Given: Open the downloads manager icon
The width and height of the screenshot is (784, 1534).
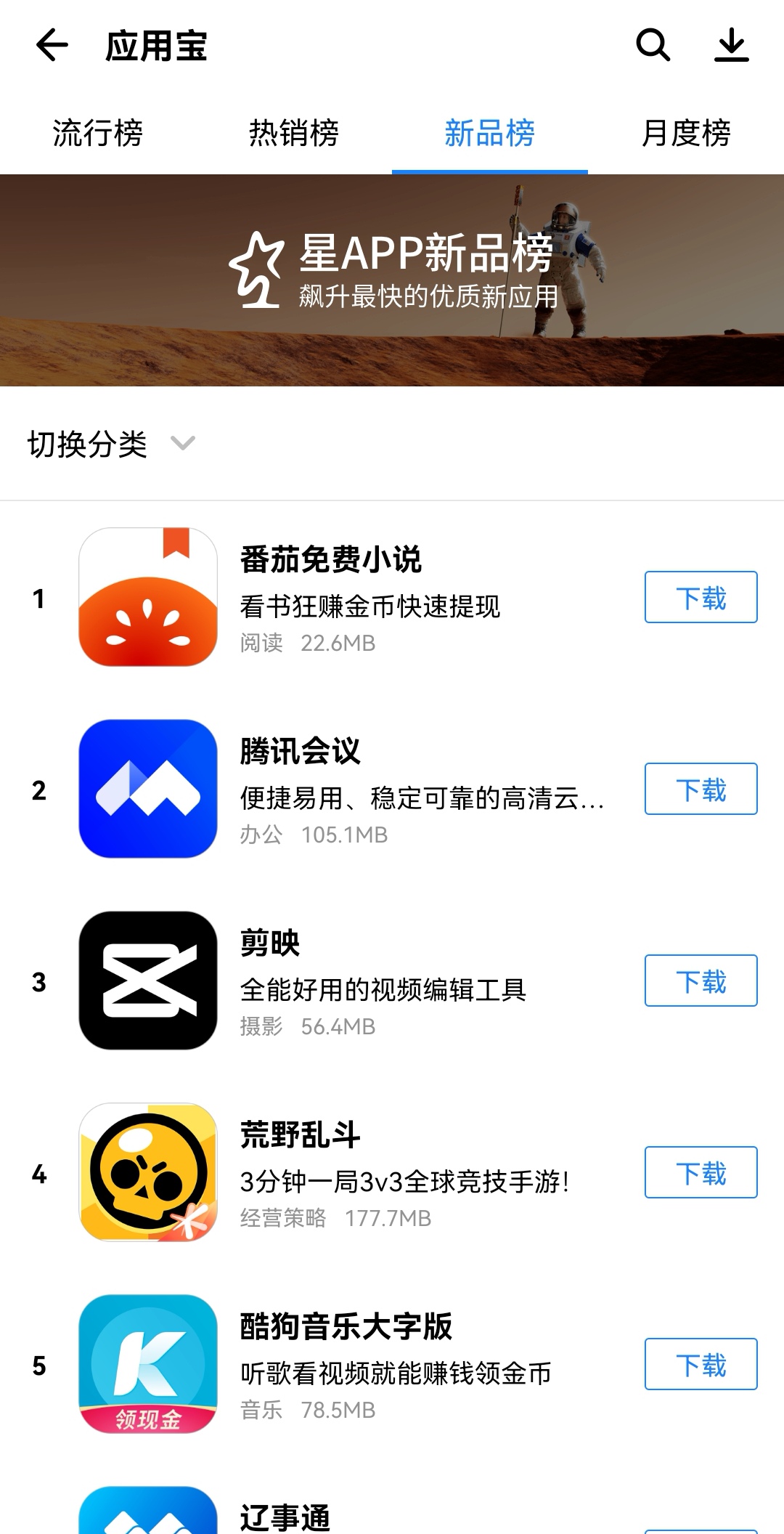Looking at the screenshot, I should coord(731,46).
